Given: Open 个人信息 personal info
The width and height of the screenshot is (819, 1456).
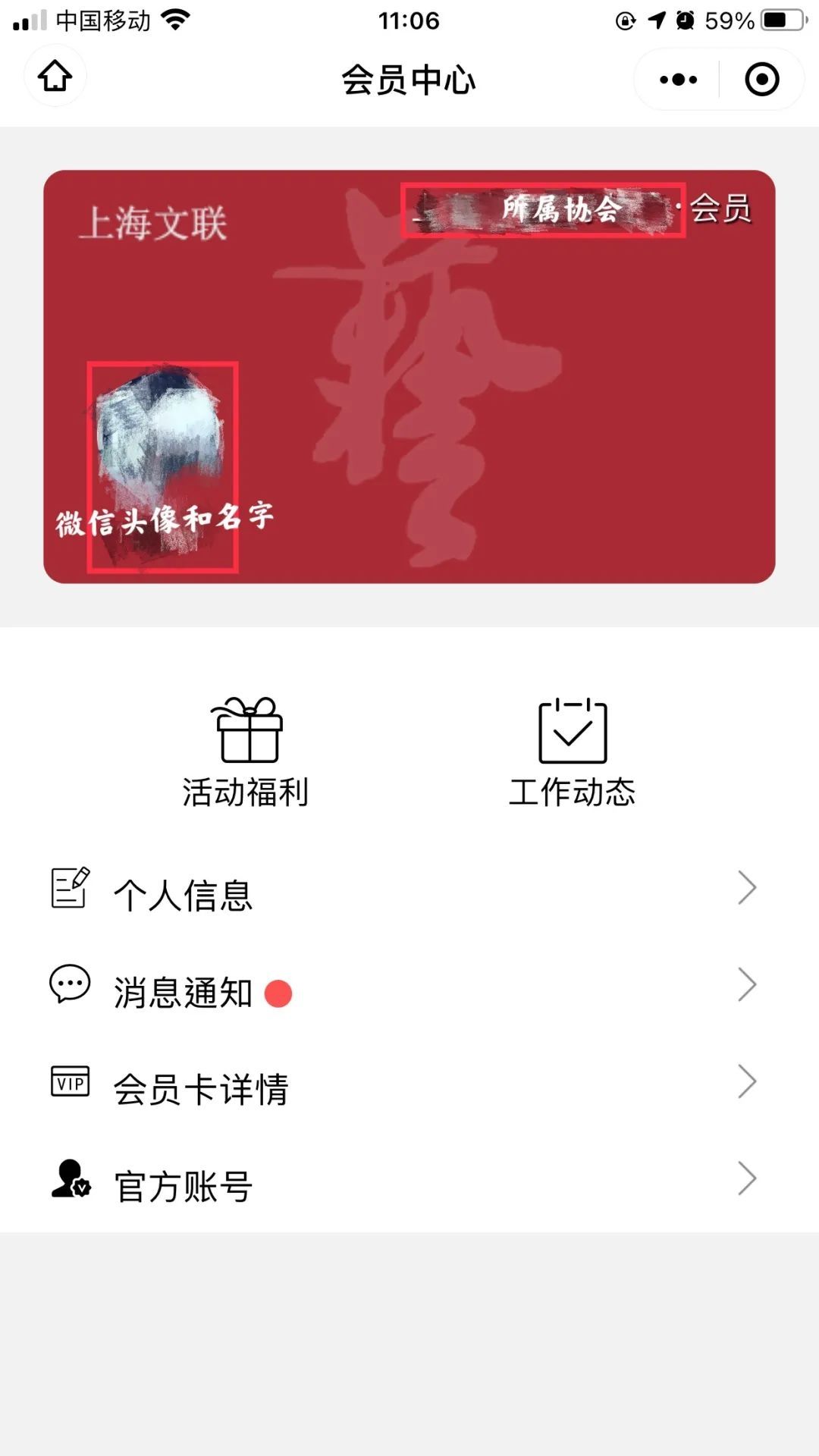Looking at the screenshot, I should 409,893.
